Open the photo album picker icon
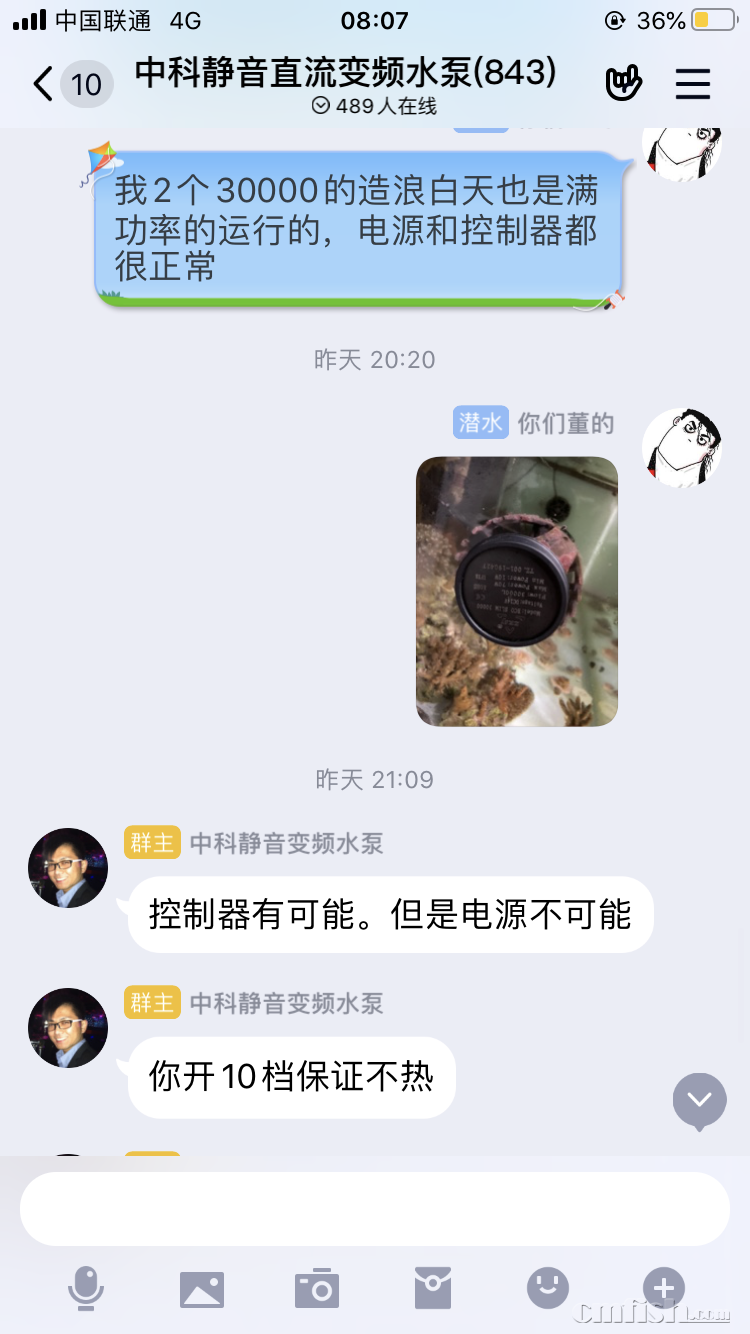This screenshot has height=1334, width=750. 201,1289
